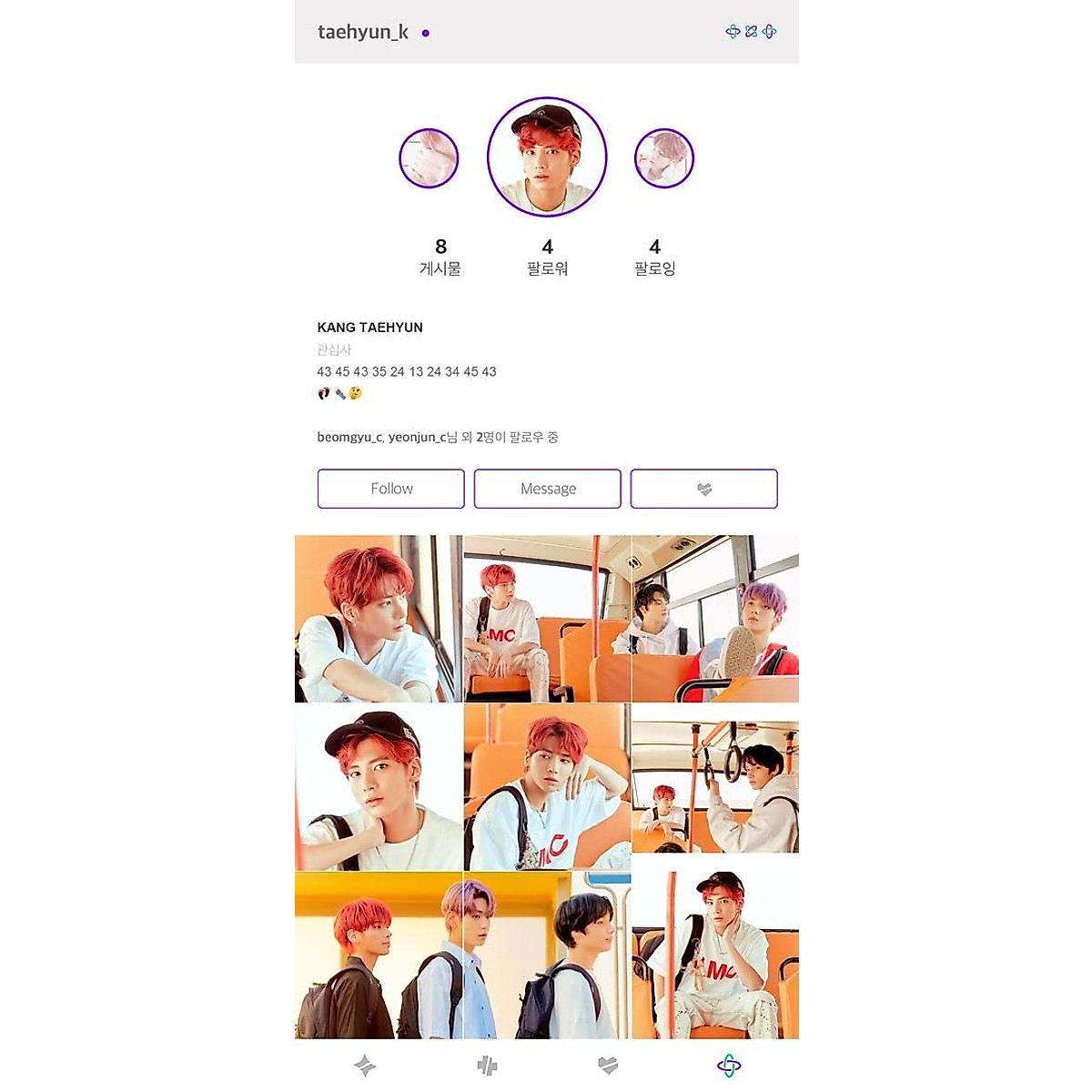1092x1092 pixels.
Task: View the 팔로잉 following list
Action: (x=654, y=257)
